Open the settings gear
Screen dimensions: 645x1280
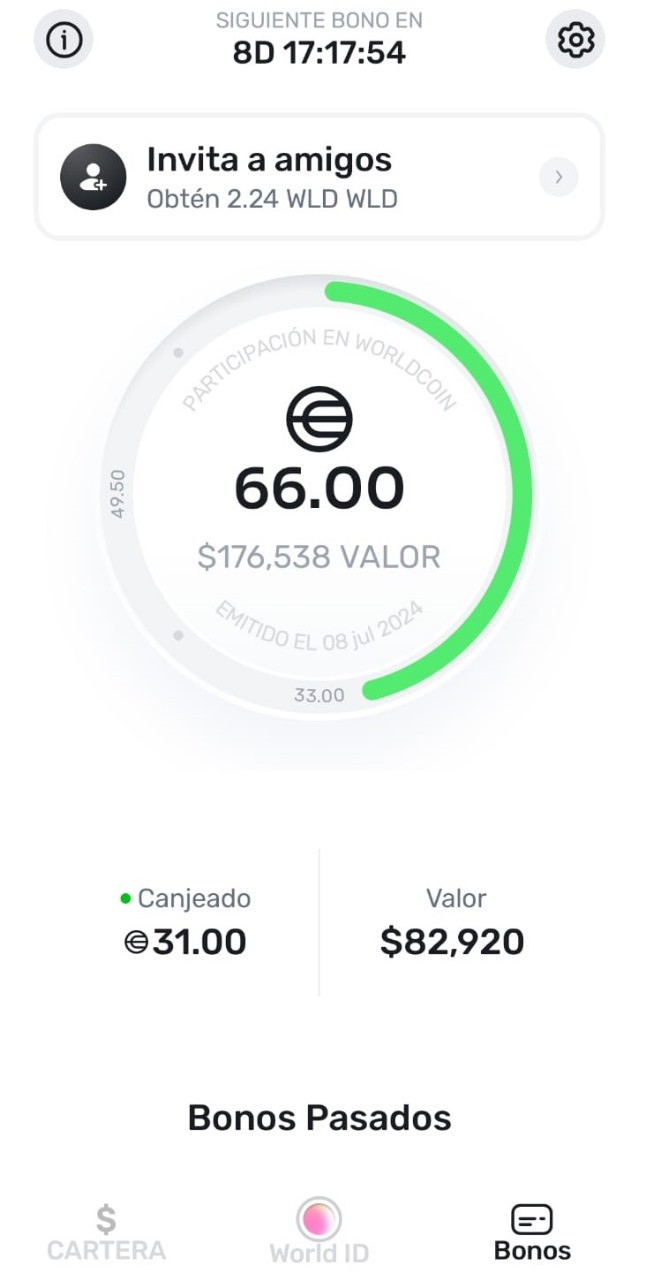click(x=575, y=40)
